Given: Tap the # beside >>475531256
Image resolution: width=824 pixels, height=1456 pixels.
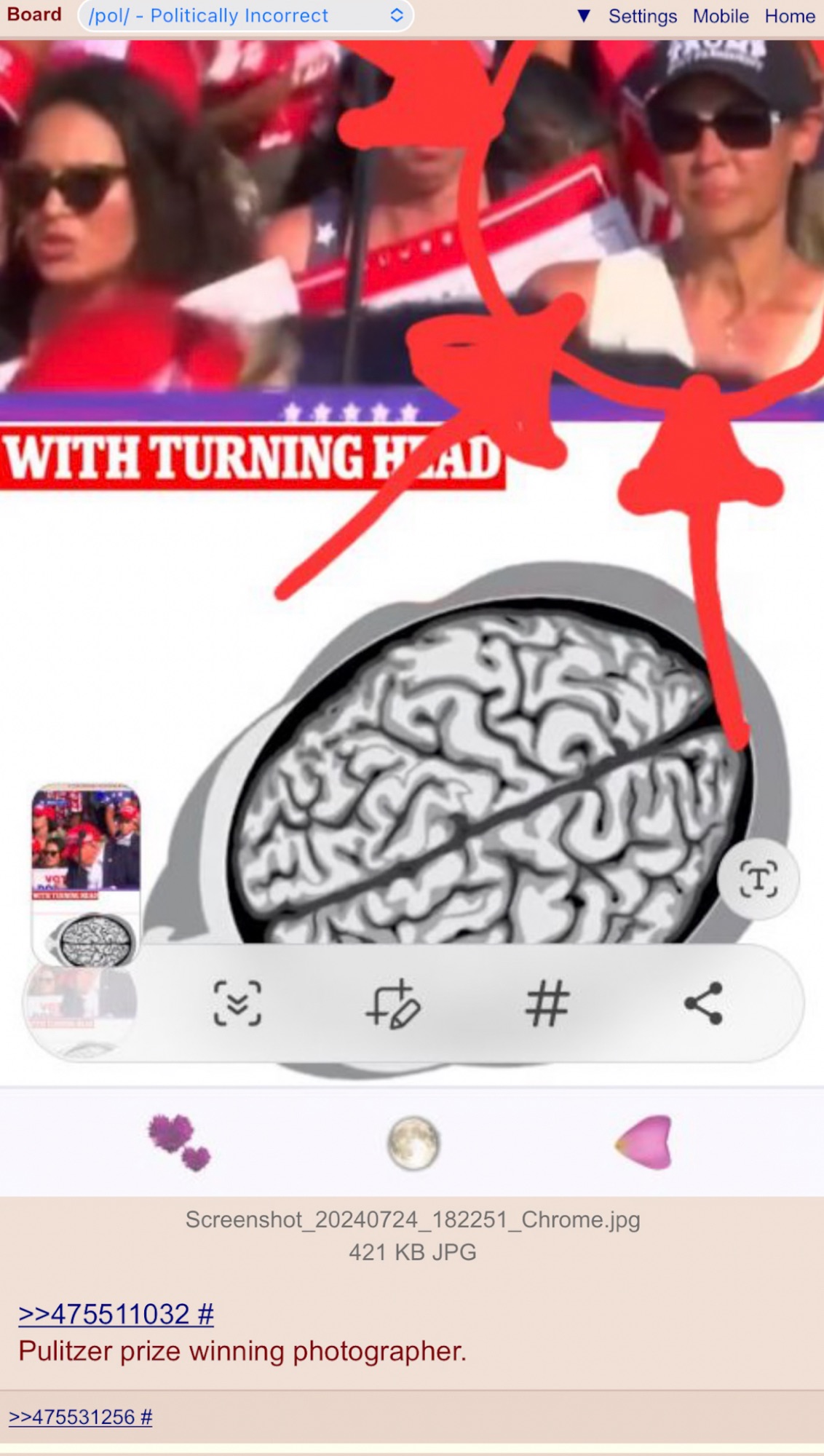Looking at the screenshot, I should tap(146, 1417).
